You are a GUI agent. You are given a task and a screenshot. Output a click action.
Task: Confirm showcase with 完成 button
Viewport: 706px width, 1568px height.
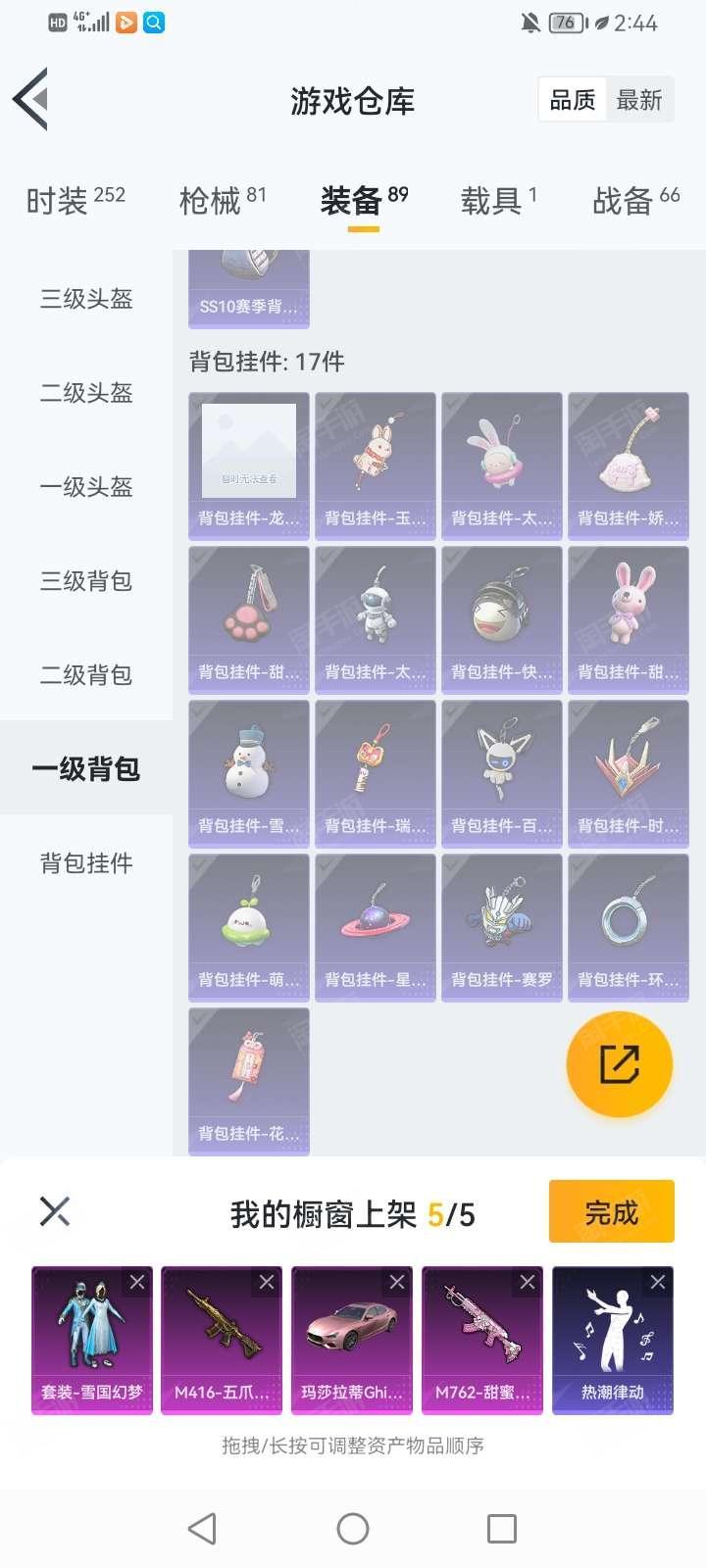(x=611, y=1212)
